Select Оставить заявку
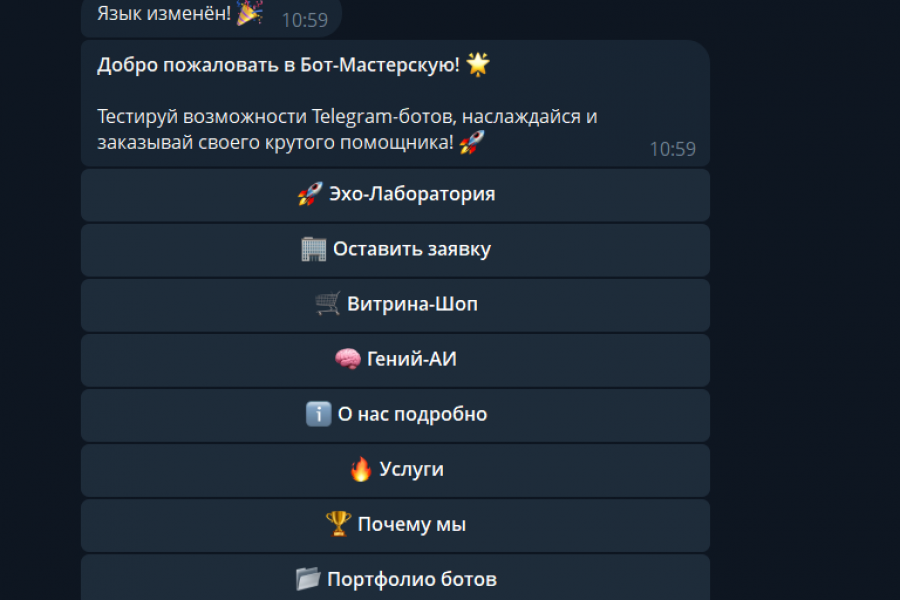Image resolution: width=900 pixels, height=600 pixels. (x=395, y=249)
